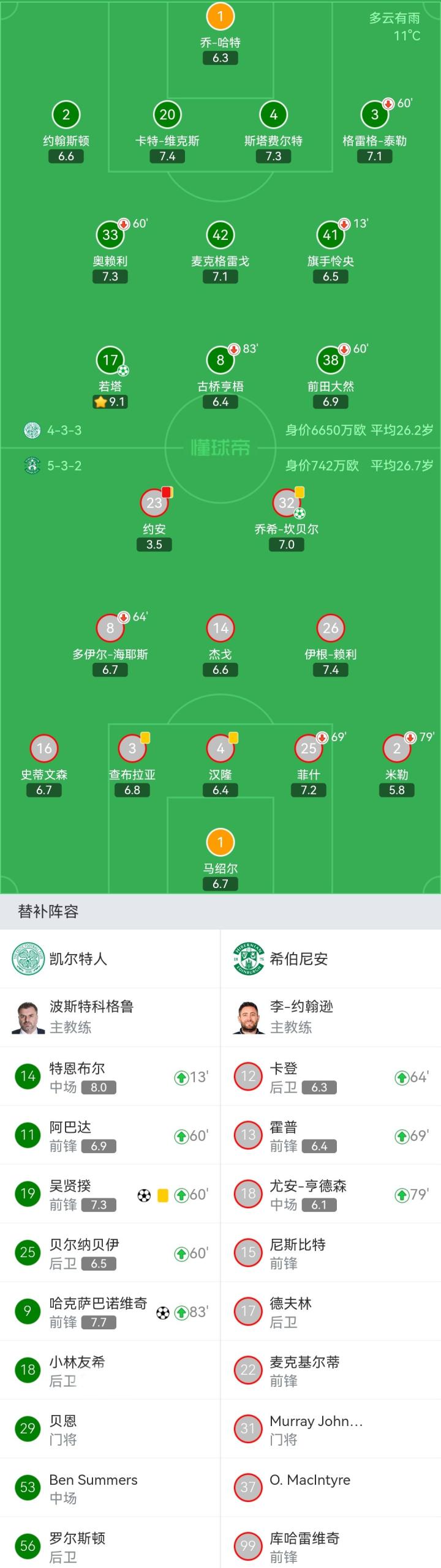441x1568 pixels.
Task: Open defender 卡特-维克斯 profile
Action: (167, 115)
